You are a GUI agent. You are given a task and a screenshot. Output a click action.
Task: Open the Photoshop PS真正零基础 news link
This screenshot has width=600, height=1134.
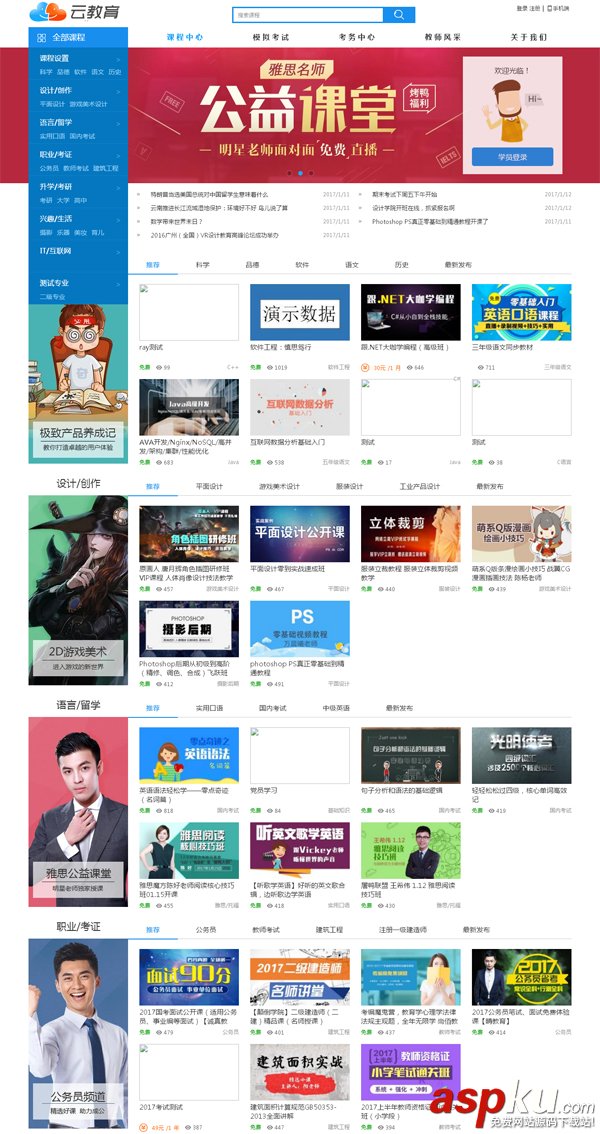430,221
